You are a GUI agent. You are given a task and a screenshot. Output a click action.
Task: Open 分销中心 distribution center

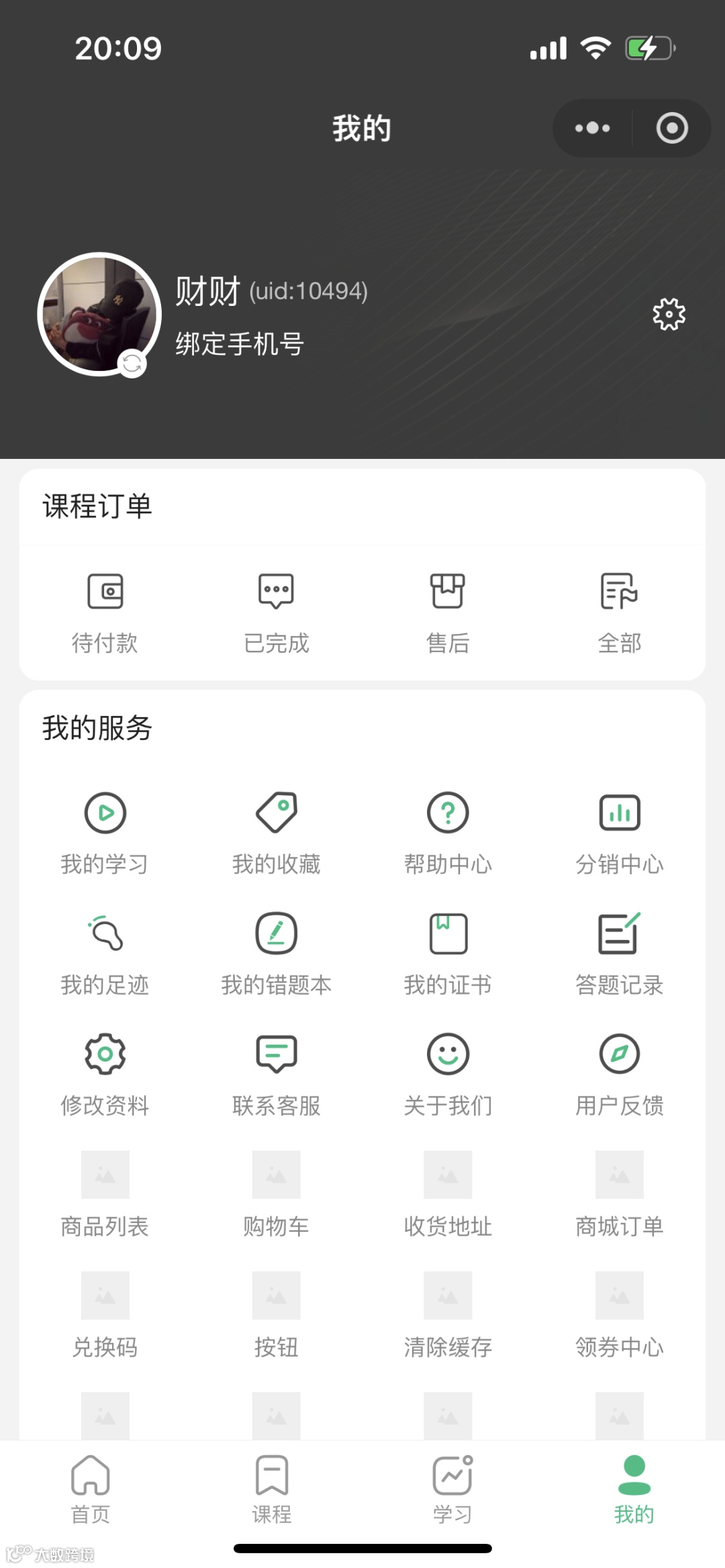619,833
